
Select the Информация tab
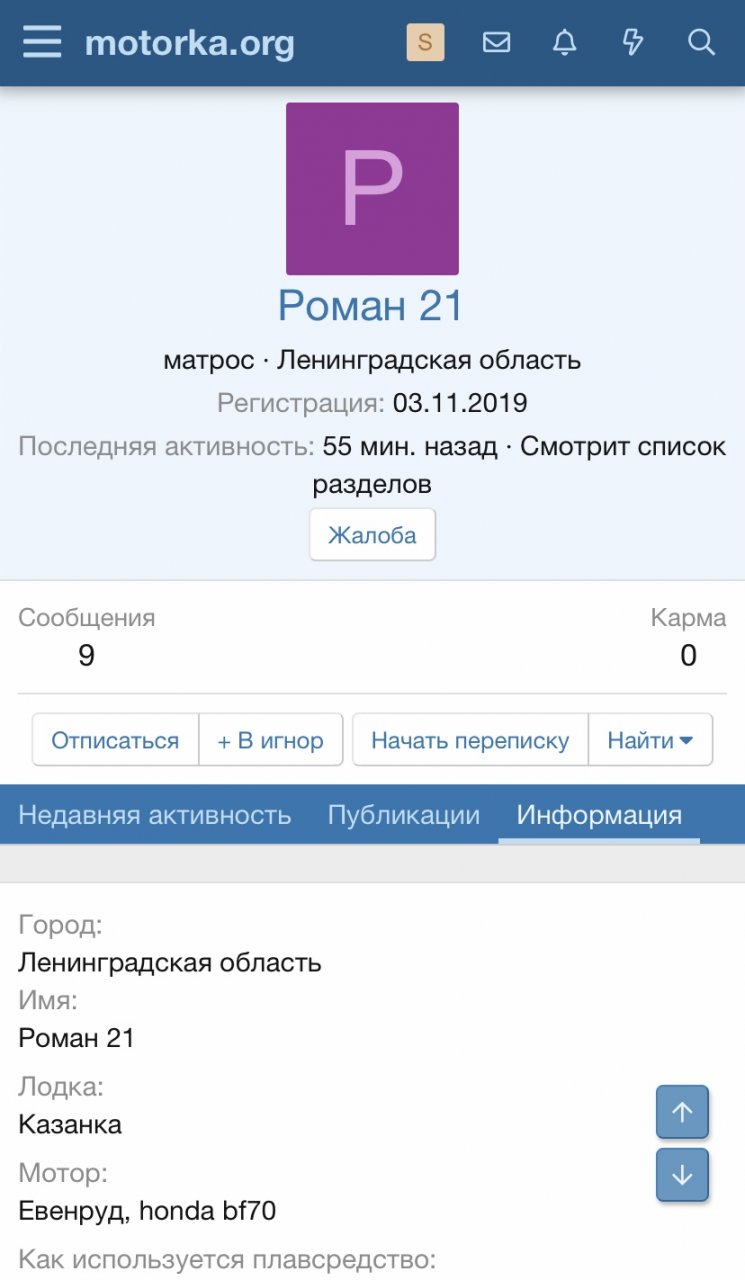[x=599, y=815]
